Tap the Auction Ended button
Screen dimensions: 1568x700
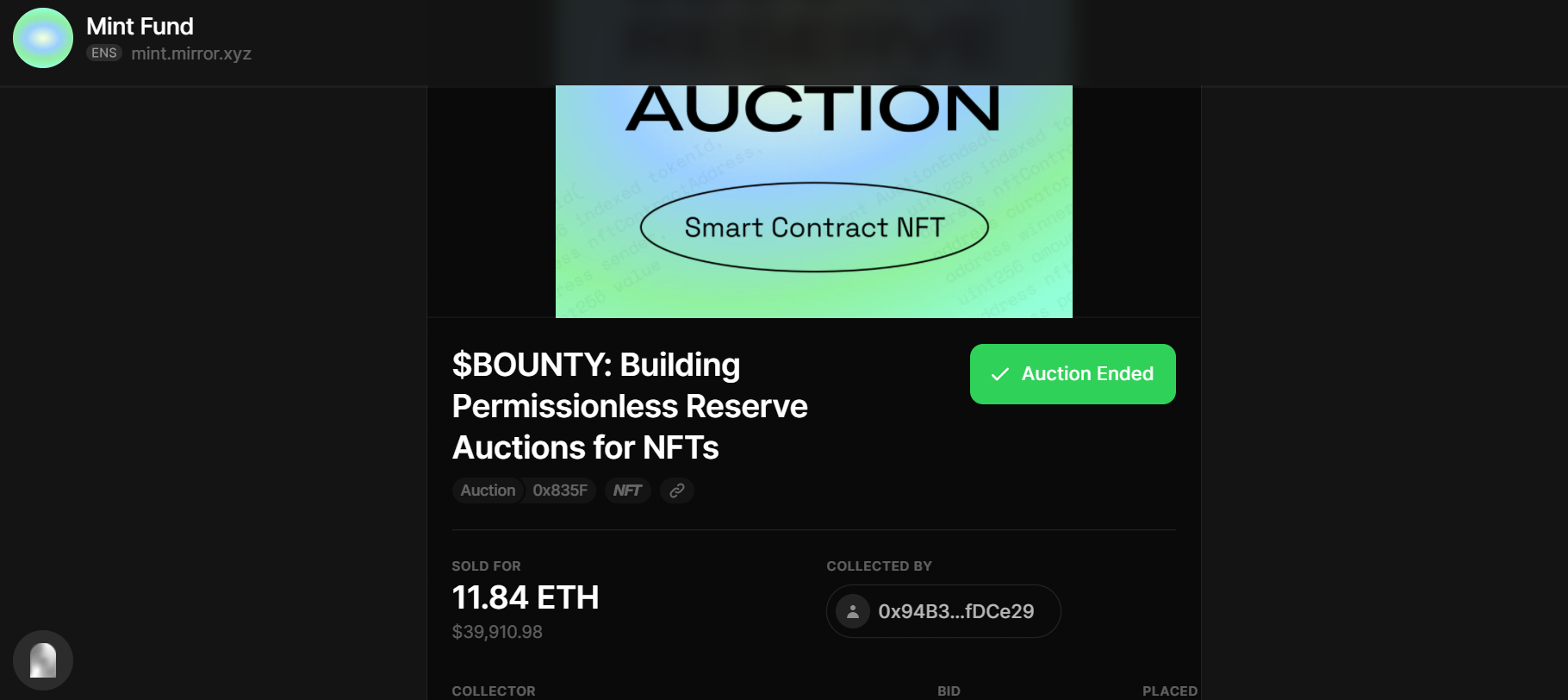coord(1072,374)
